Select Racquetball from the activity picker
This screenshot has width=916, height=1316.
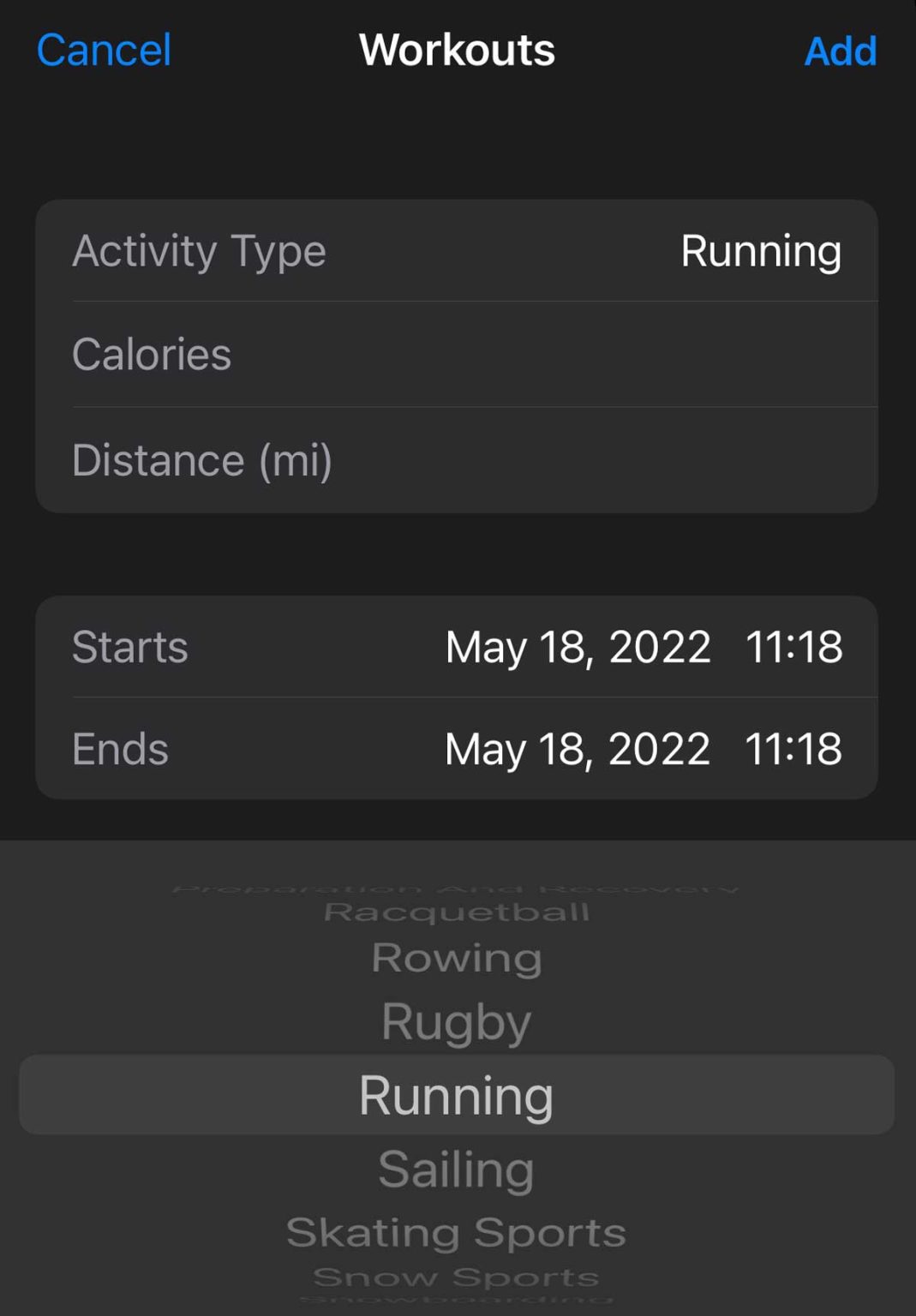point(457,911)
